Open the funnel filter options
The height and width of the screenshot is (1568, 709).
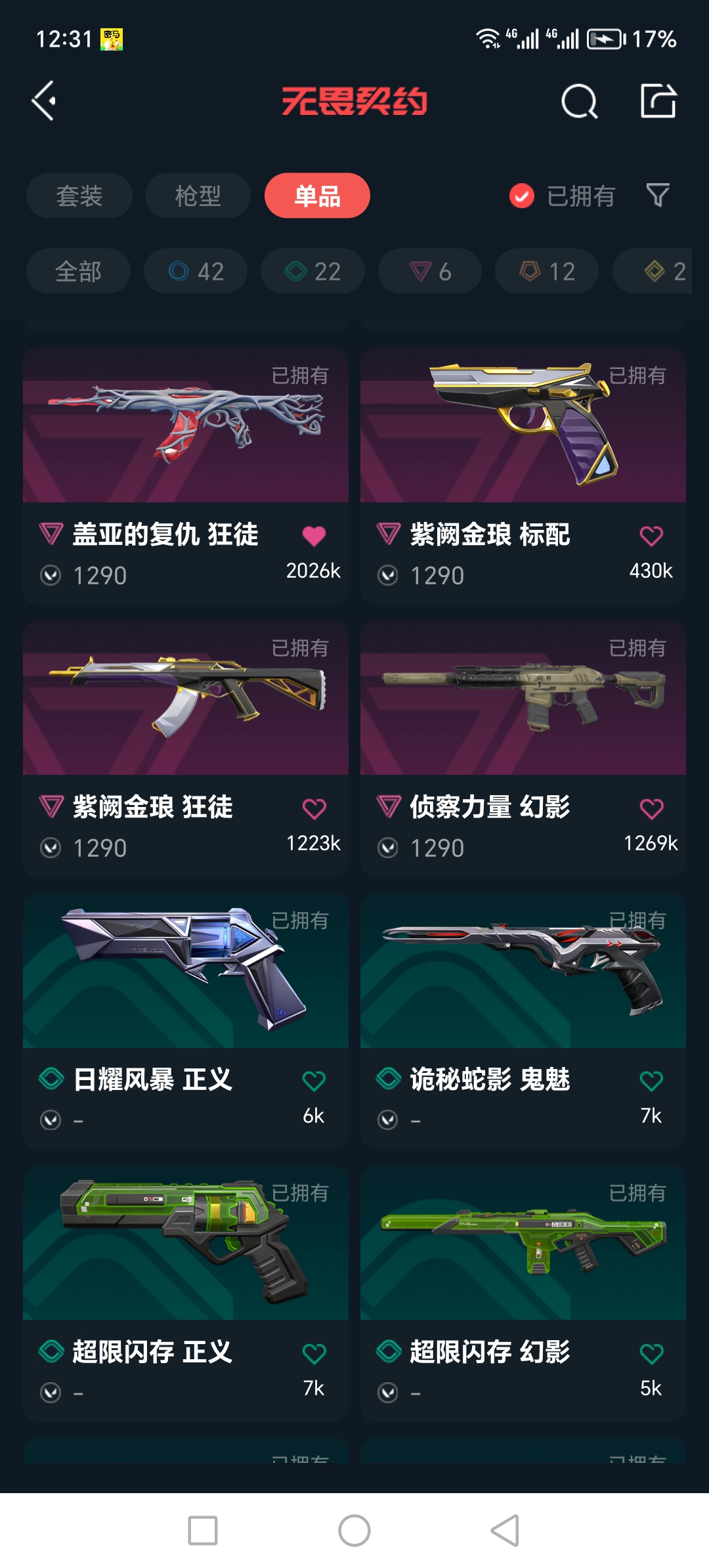pos(658,195)
